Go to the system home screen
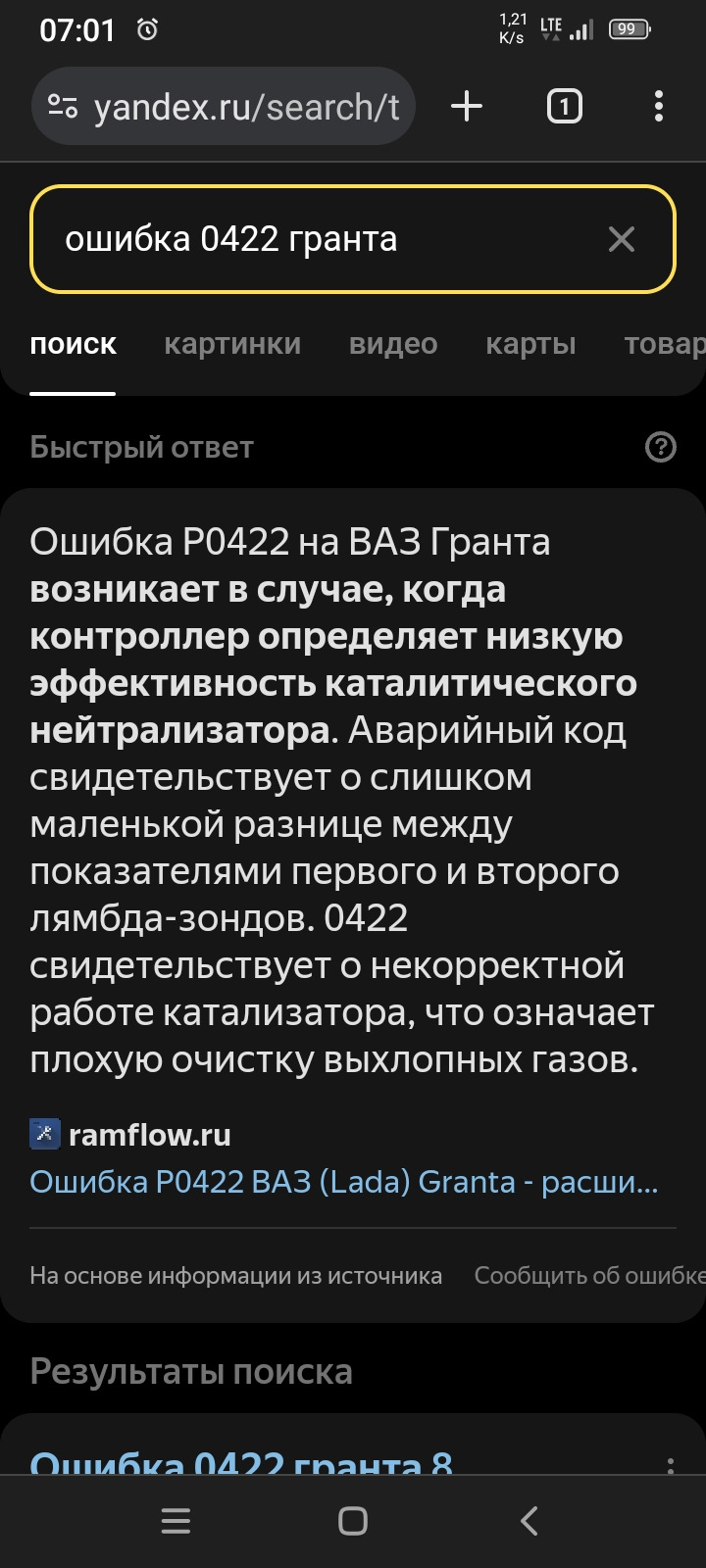The height and width of the screenshot is (1568, 706). (x=353, y=1521)
